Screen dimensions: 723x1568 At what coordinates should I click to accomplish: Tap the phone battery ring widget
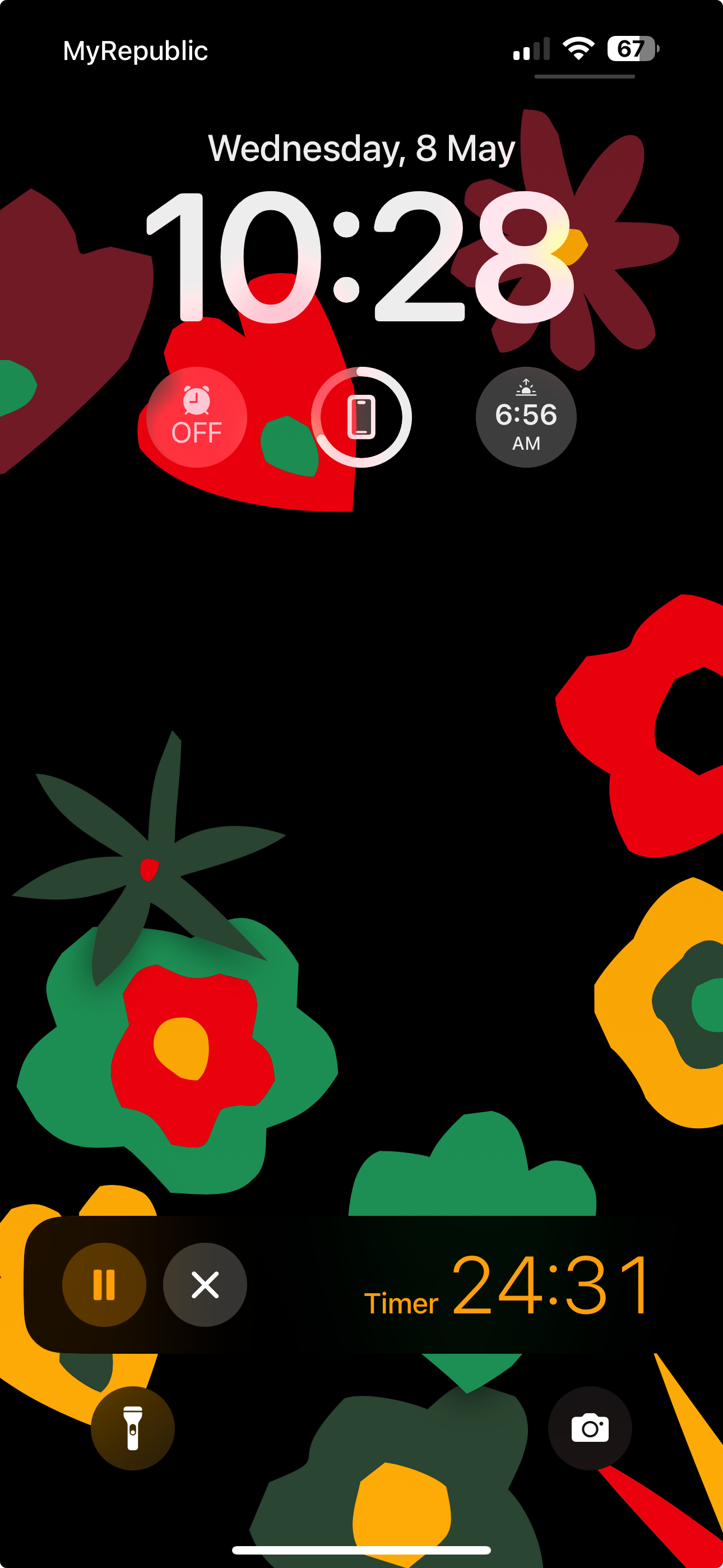pos(361,417)
